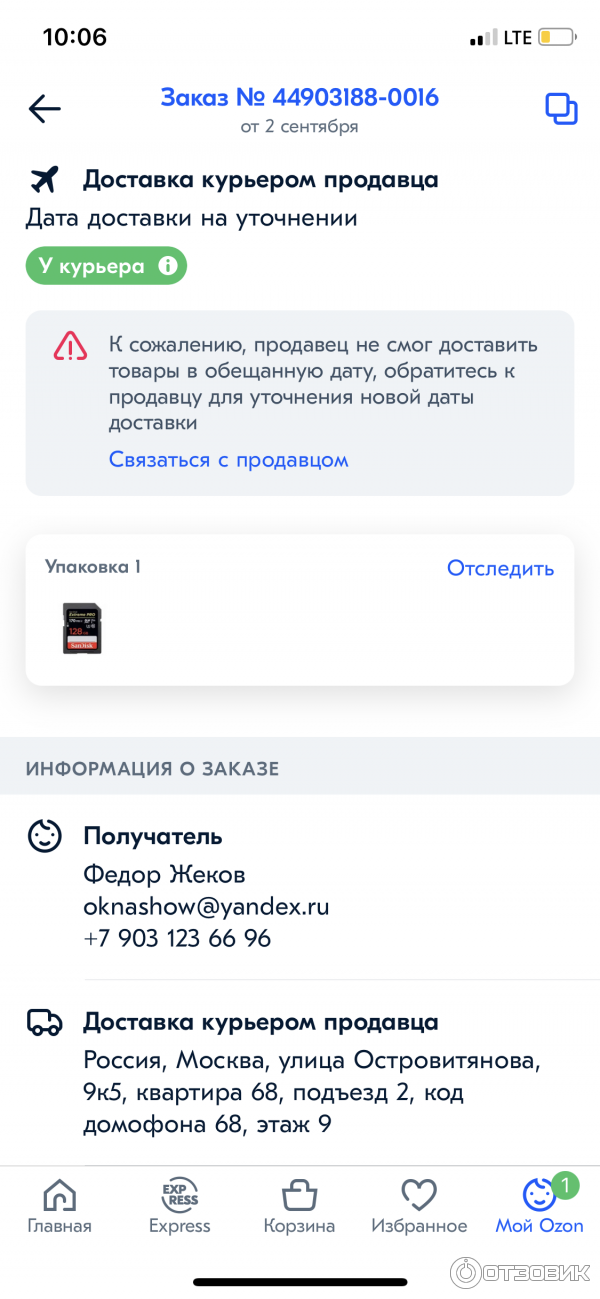Go back using the arrow icon
This screenshot has width=600, height=1299.
[45, 109]
